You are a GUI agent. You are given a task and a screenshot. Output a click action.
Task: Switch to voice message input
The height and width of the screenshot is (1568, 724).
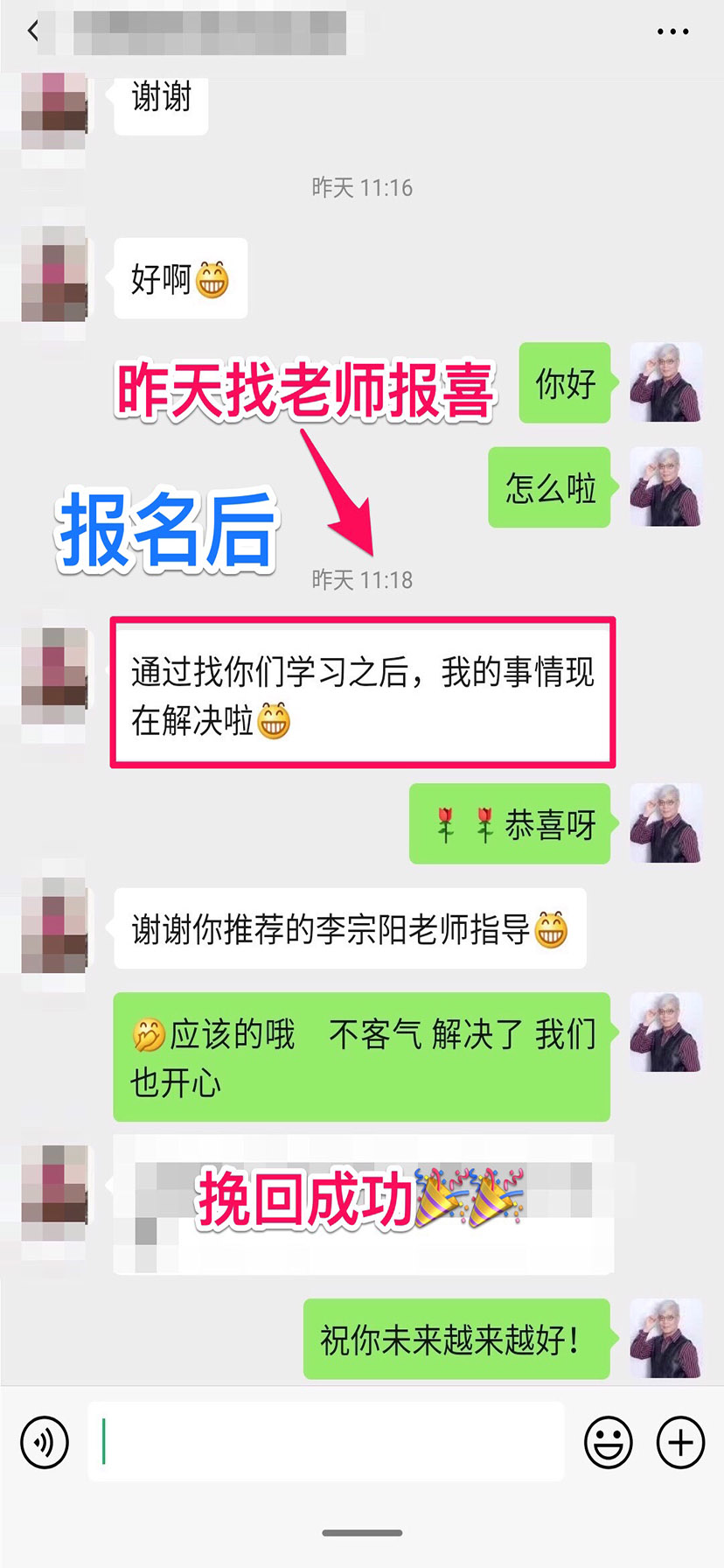click(45, 1441)
